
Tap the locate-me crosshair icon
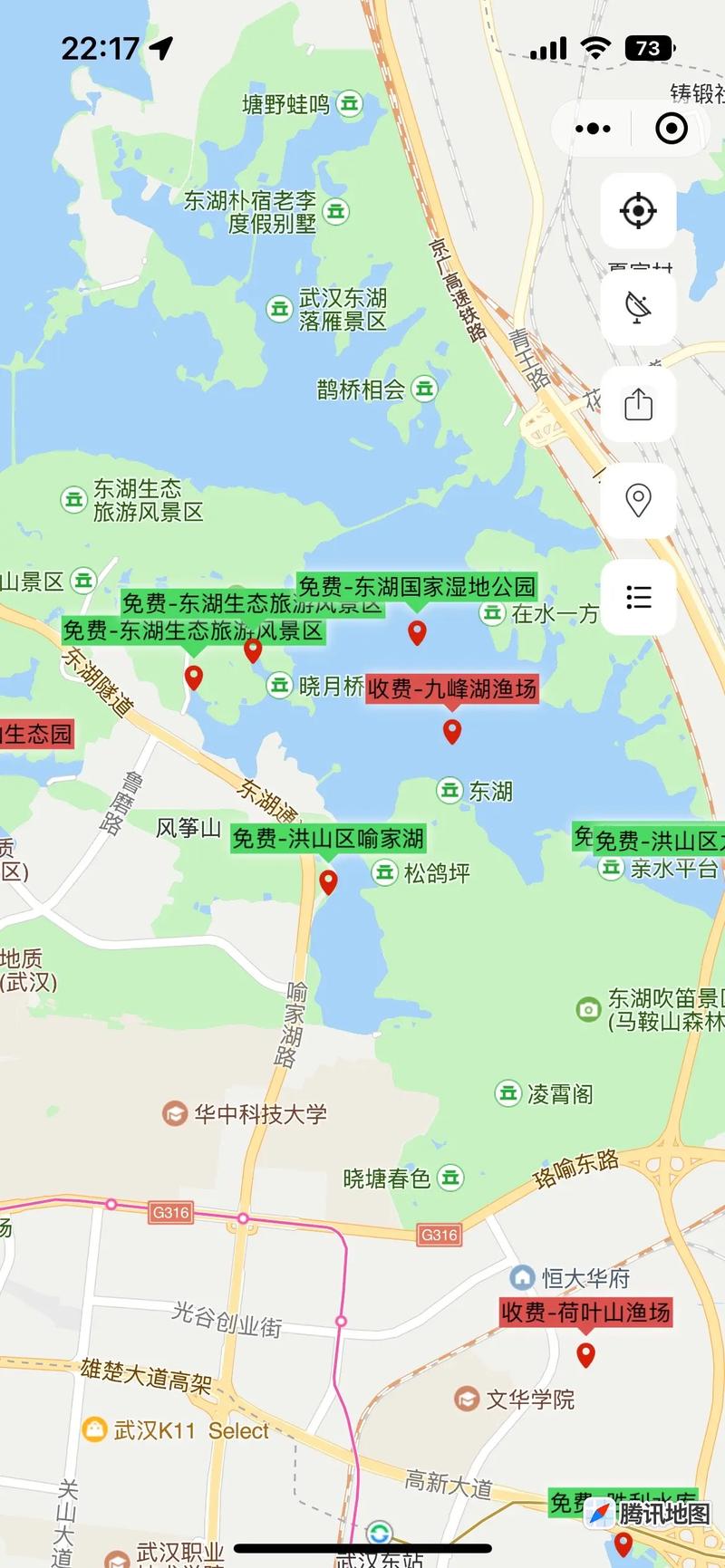(x=639, y=209)
